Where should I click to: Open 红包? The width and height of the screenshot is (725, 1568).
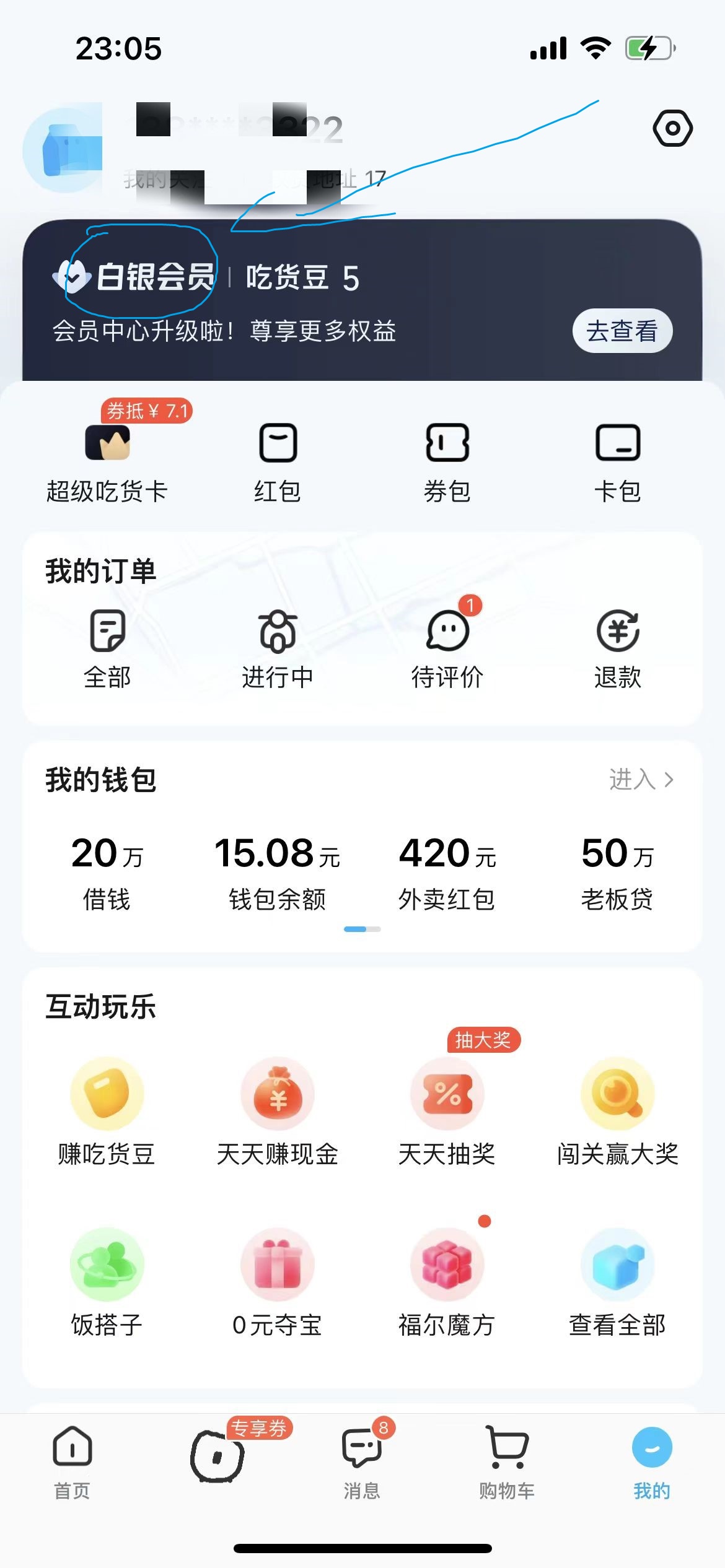tap(278, 463)
